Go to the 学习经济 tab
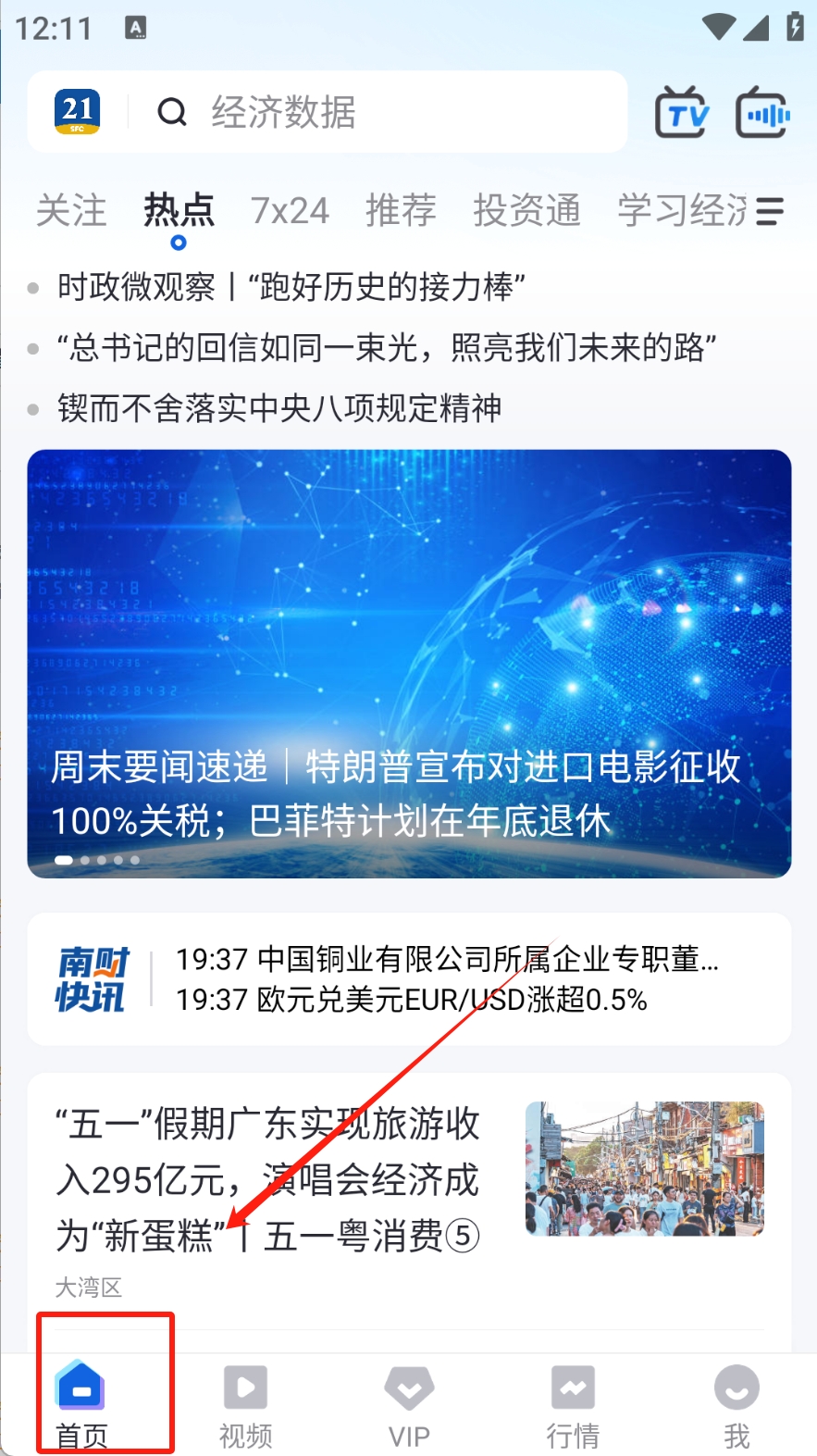 click(x=681, y=210)
